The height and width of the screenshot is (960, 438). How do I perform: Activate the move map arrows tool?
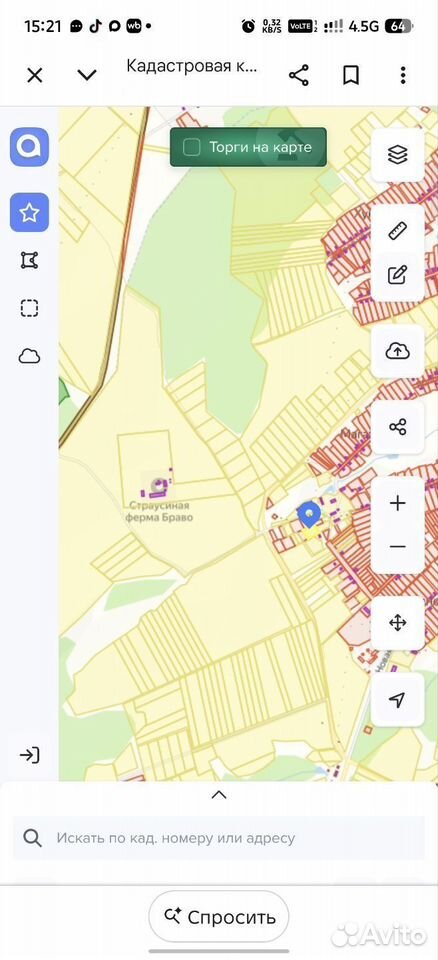click(398, 623)
